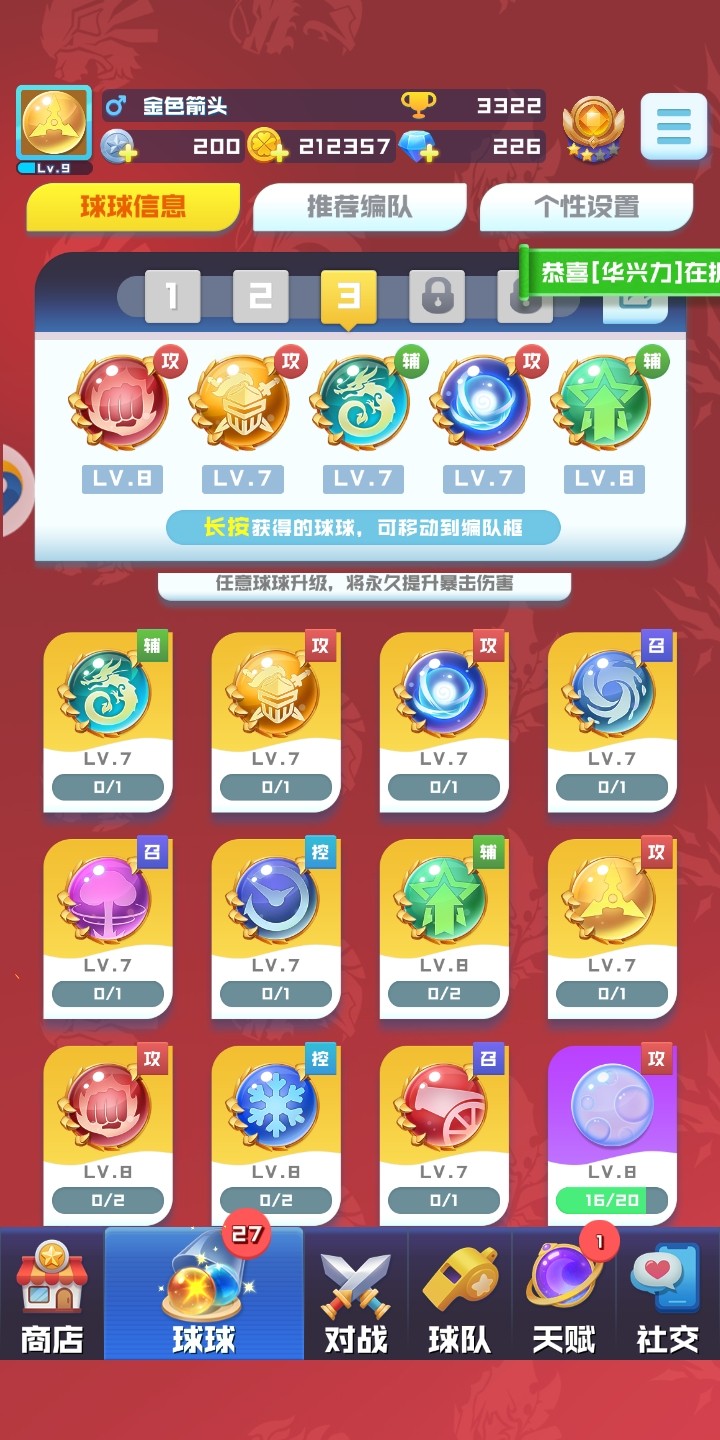Go to 商店 shop tab

52,1296
